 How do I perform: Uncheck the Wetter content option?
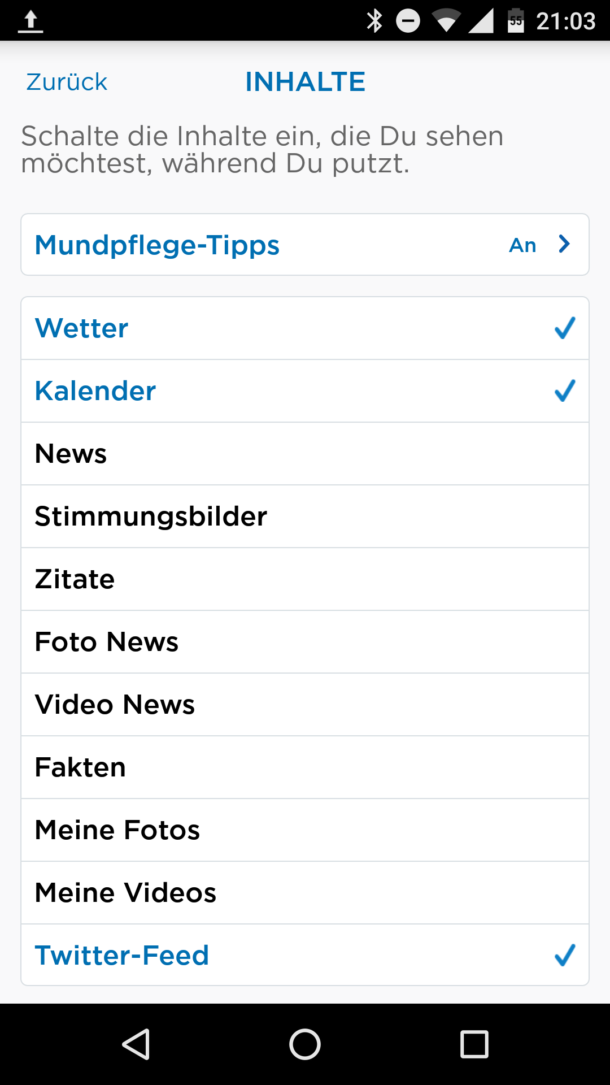coord(304,328)
